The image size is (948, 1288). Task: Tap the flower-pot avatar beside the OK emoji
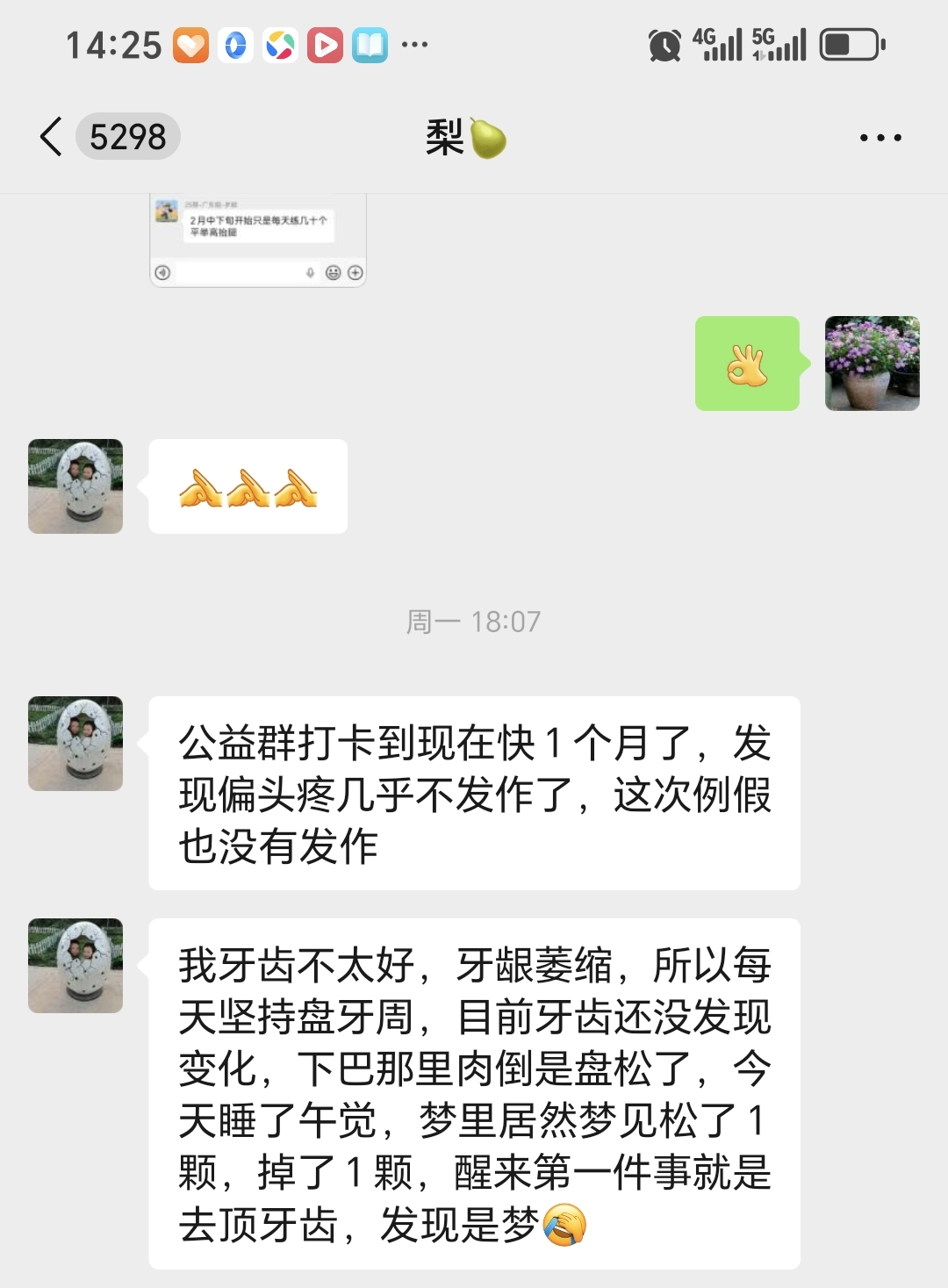(872, 363)
